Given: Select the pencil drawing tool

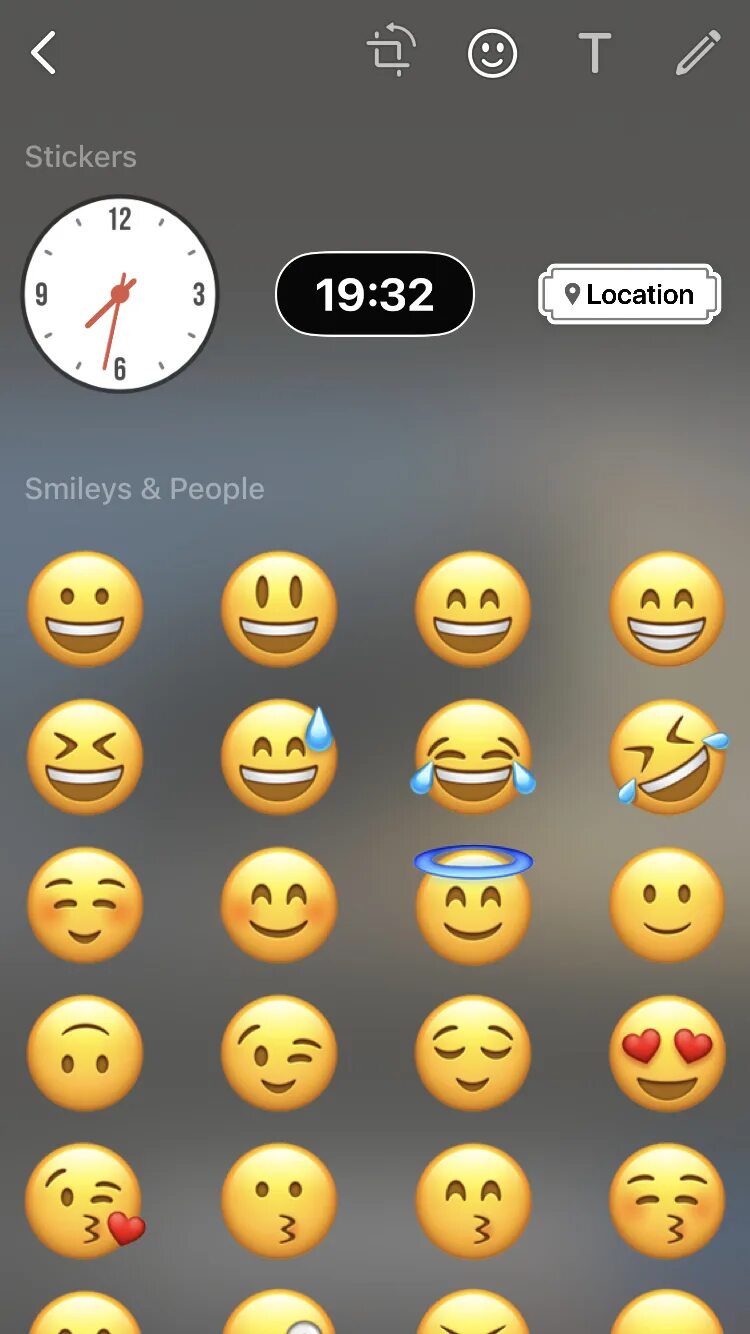Looking at the screenshot, I should coord(698,53).
